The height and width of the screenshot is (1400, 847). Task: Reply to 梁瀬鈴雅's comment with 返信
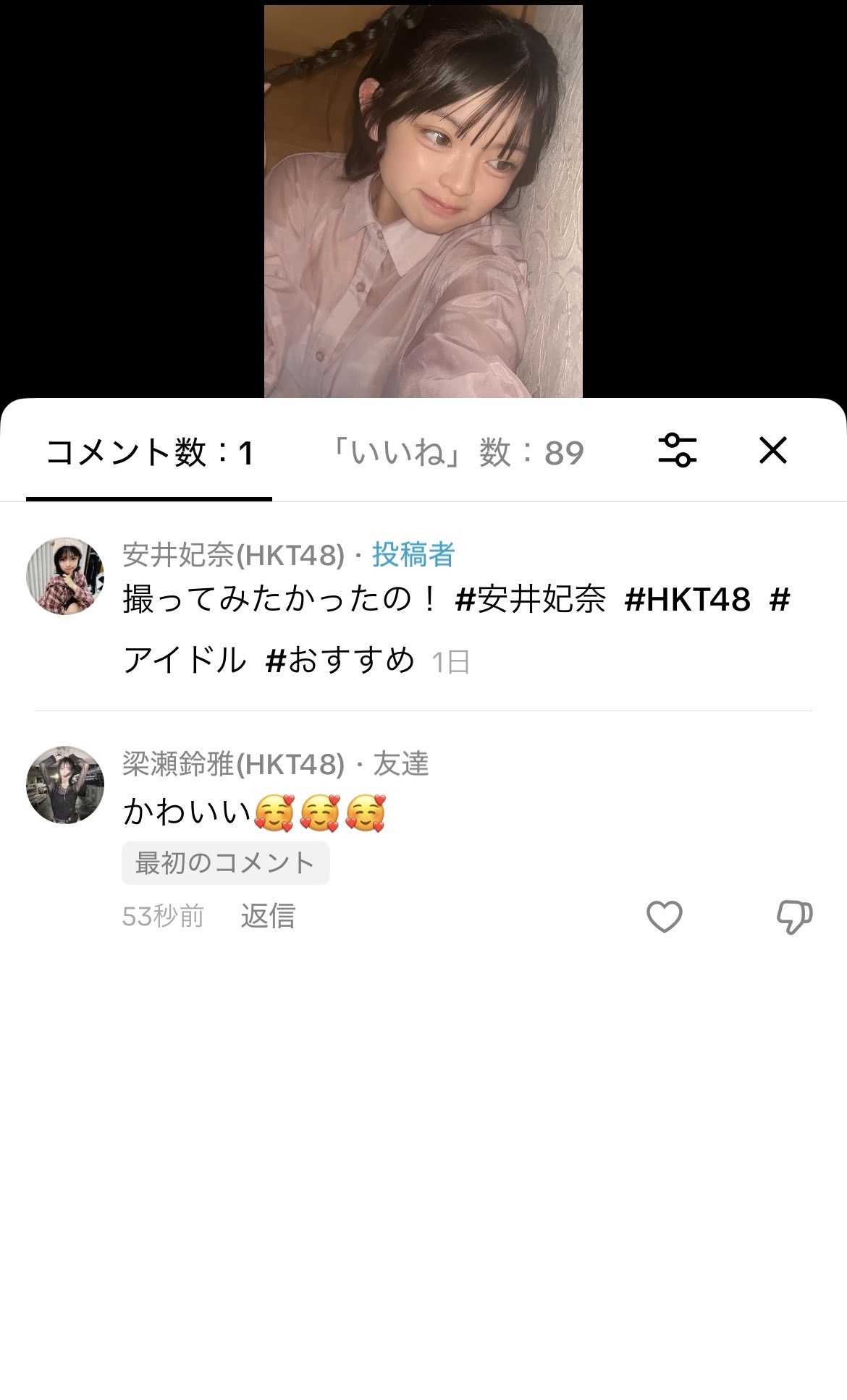click(268, 916)
